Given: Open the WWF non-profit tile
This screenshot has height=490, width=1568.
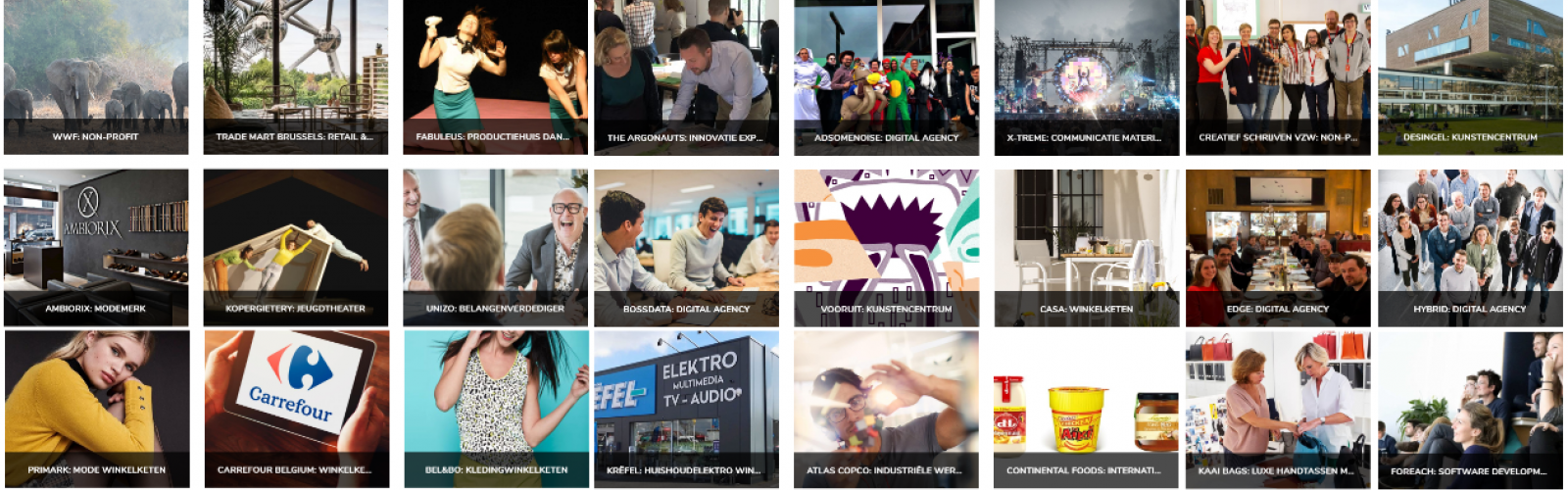Looking at the screenshot, I should tap(96, 76).
